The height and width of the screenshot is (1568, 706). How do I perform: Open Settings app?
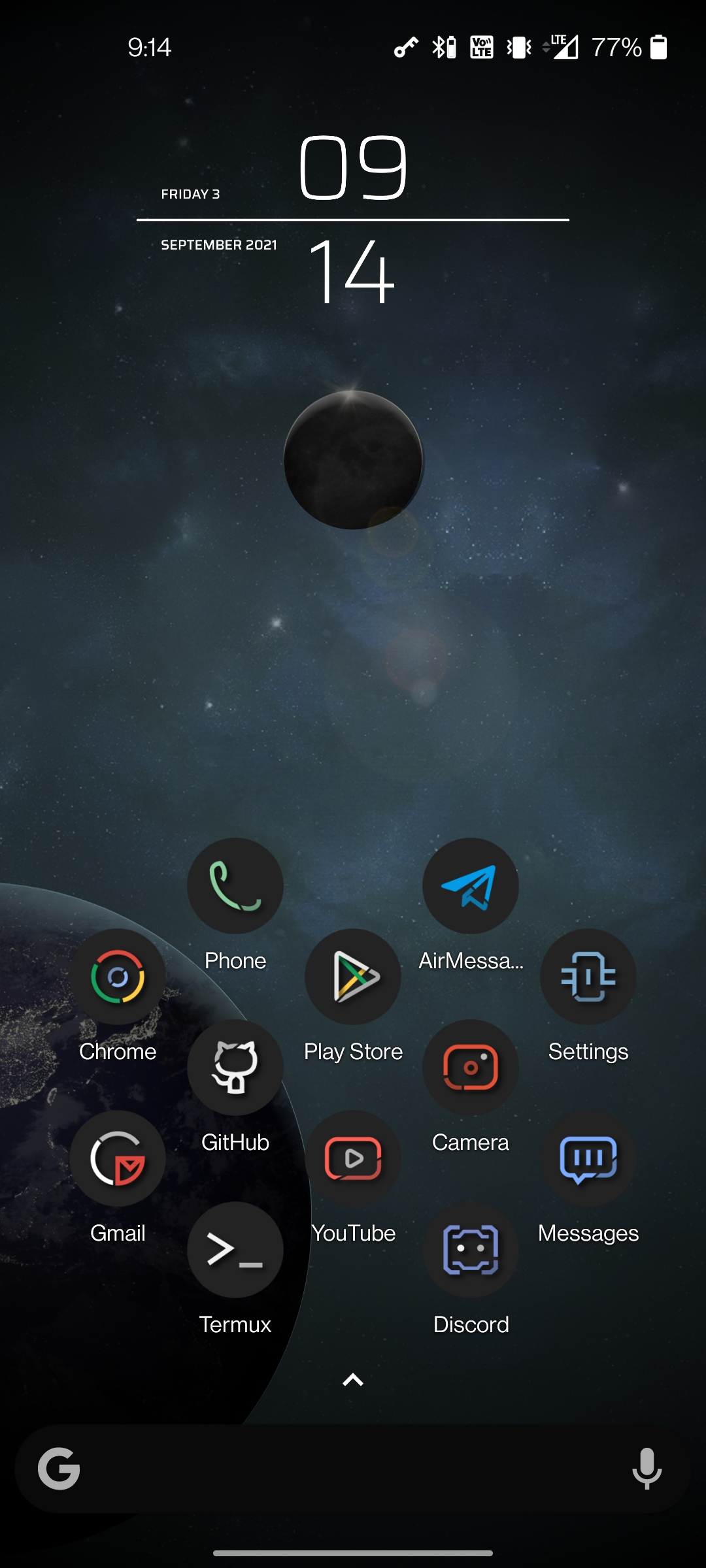pyautogui.click(x=588, y=977)
